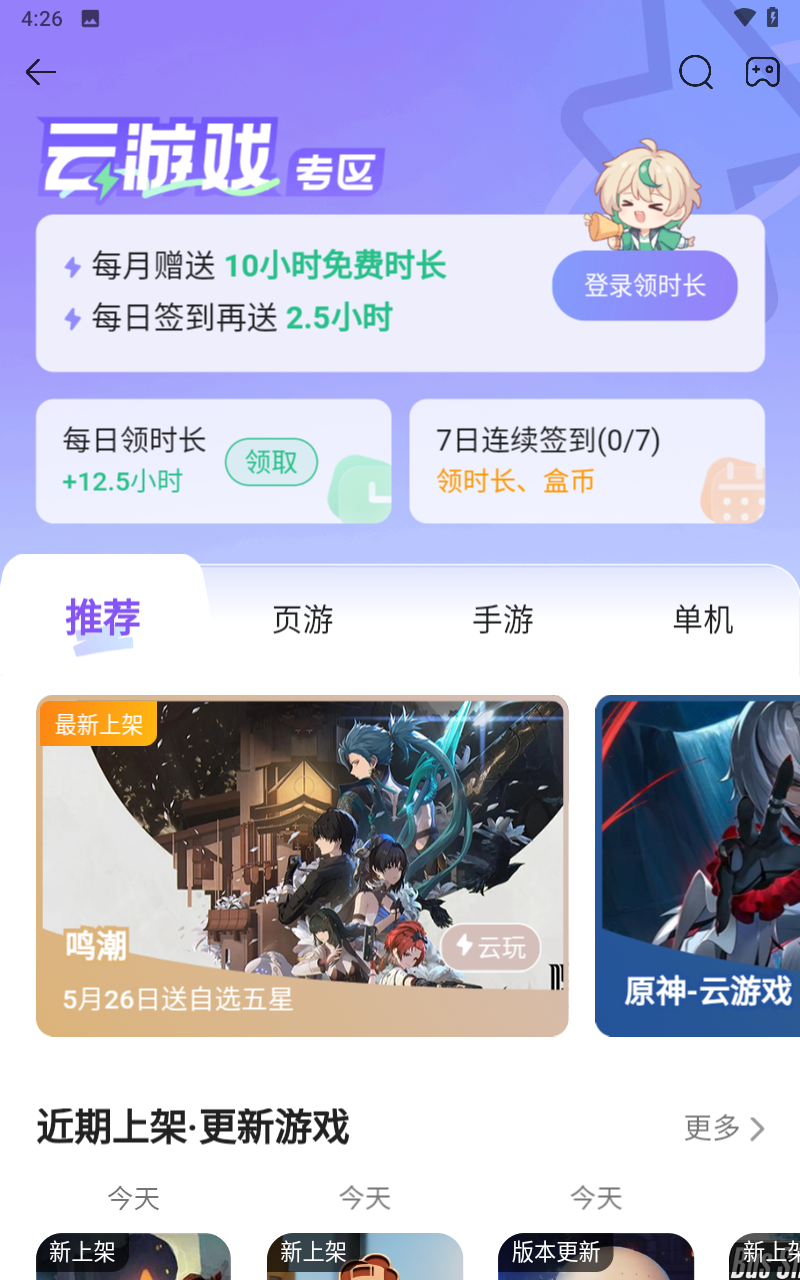The height and width of the screenshot is (1280, 800).
Task: Open the 7日连续签到 check-in card
Action: (x=587, y=461)
